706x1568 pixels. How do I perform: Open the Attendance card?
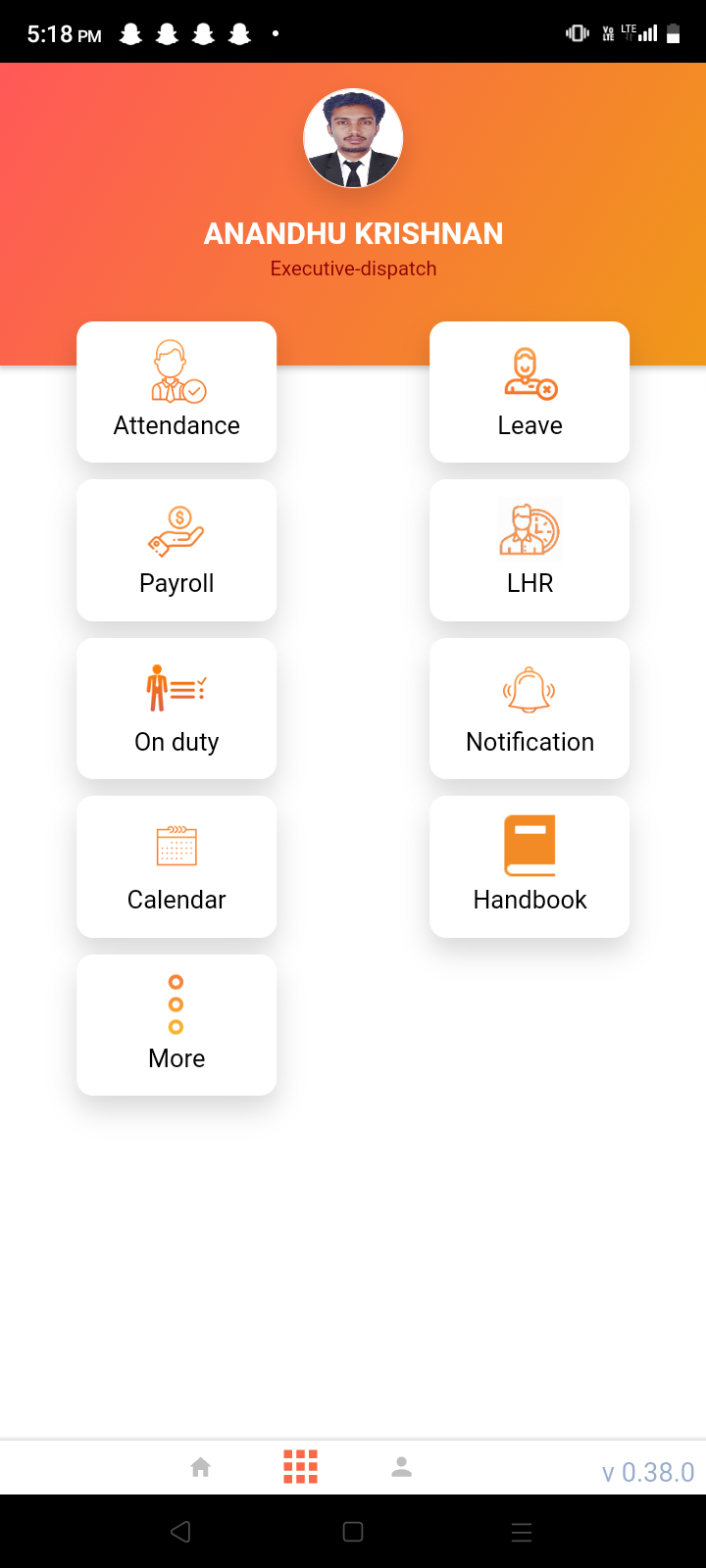[176, 392]
